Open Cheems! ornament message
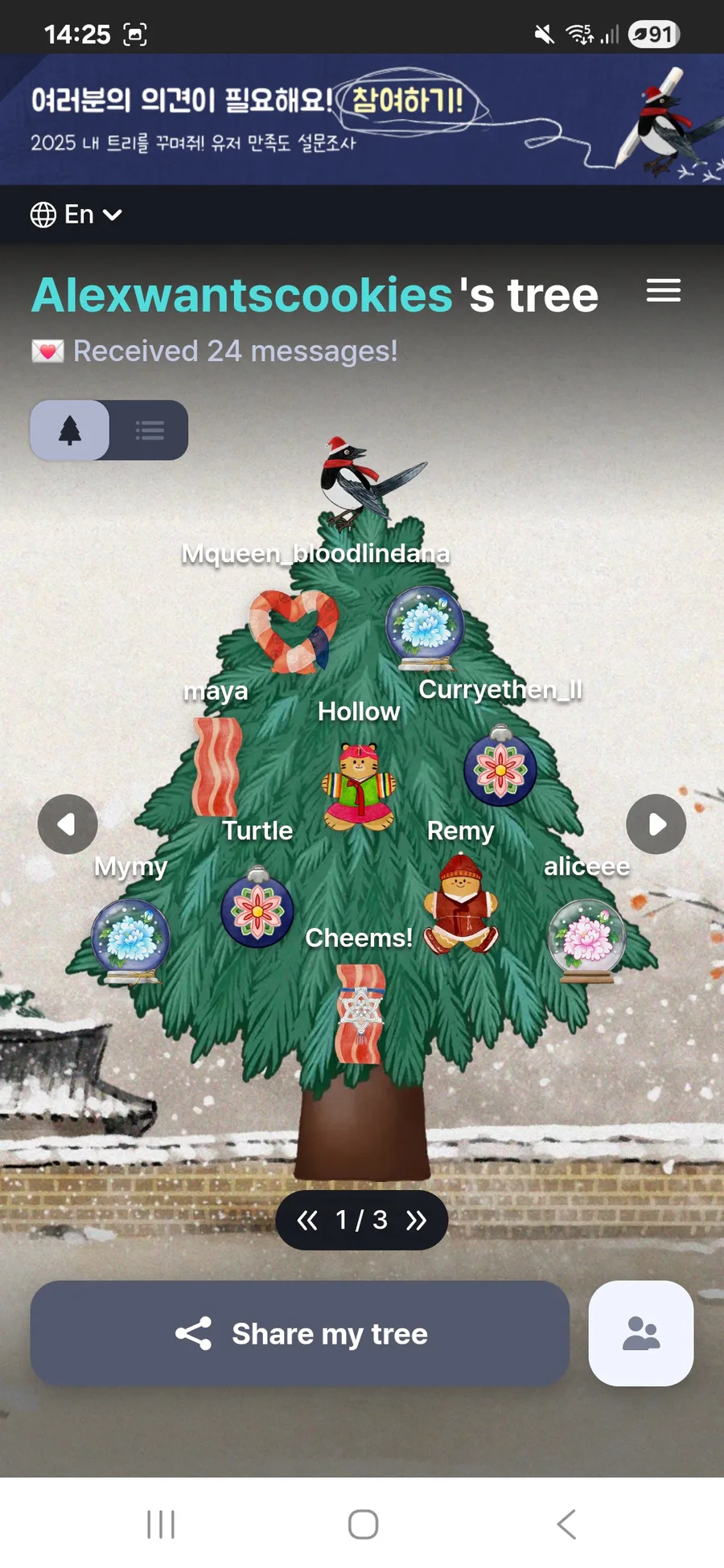The image size is (724, 1568). 360,1013
